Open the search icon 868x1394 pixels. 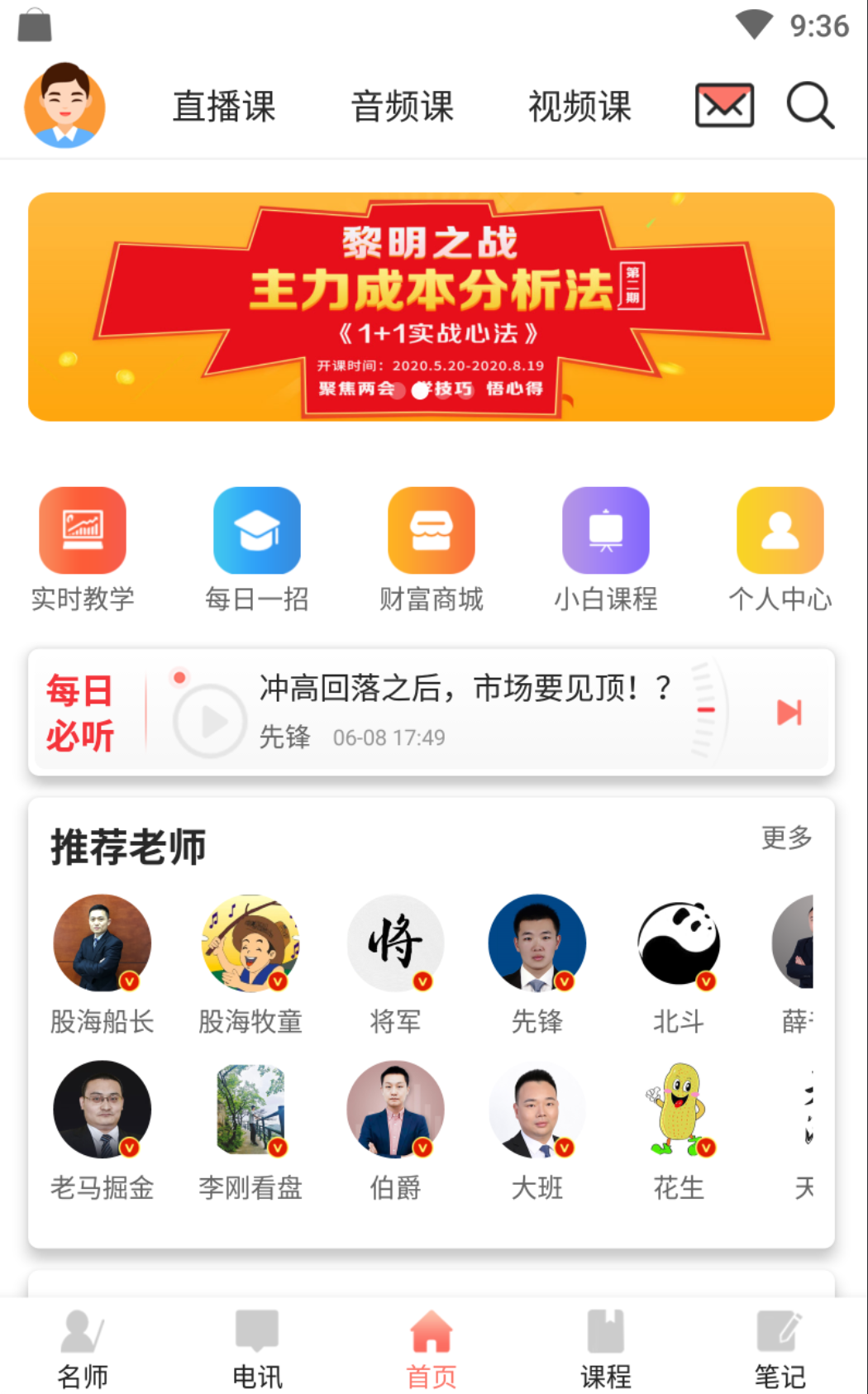coord(809,106)
